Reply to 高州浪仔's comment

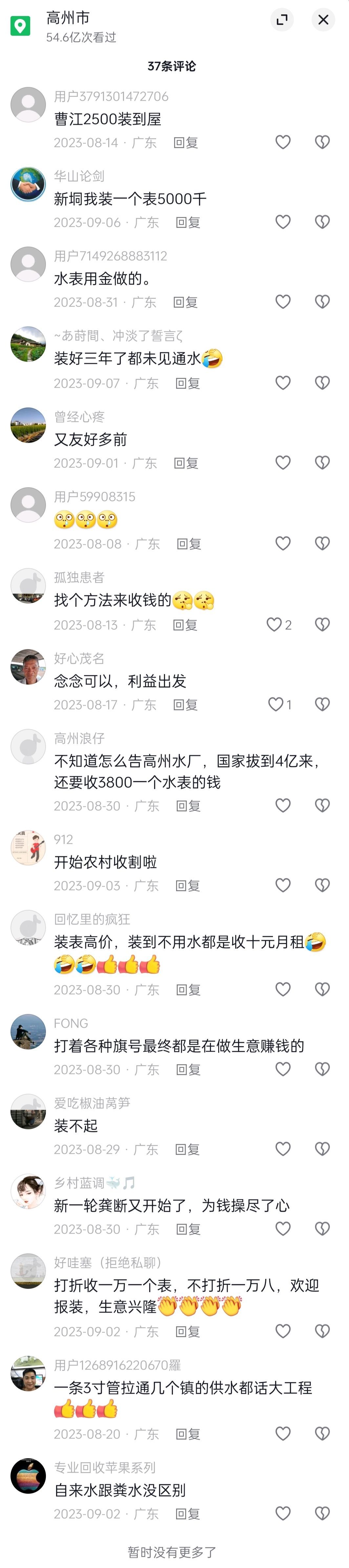[188, 806]
